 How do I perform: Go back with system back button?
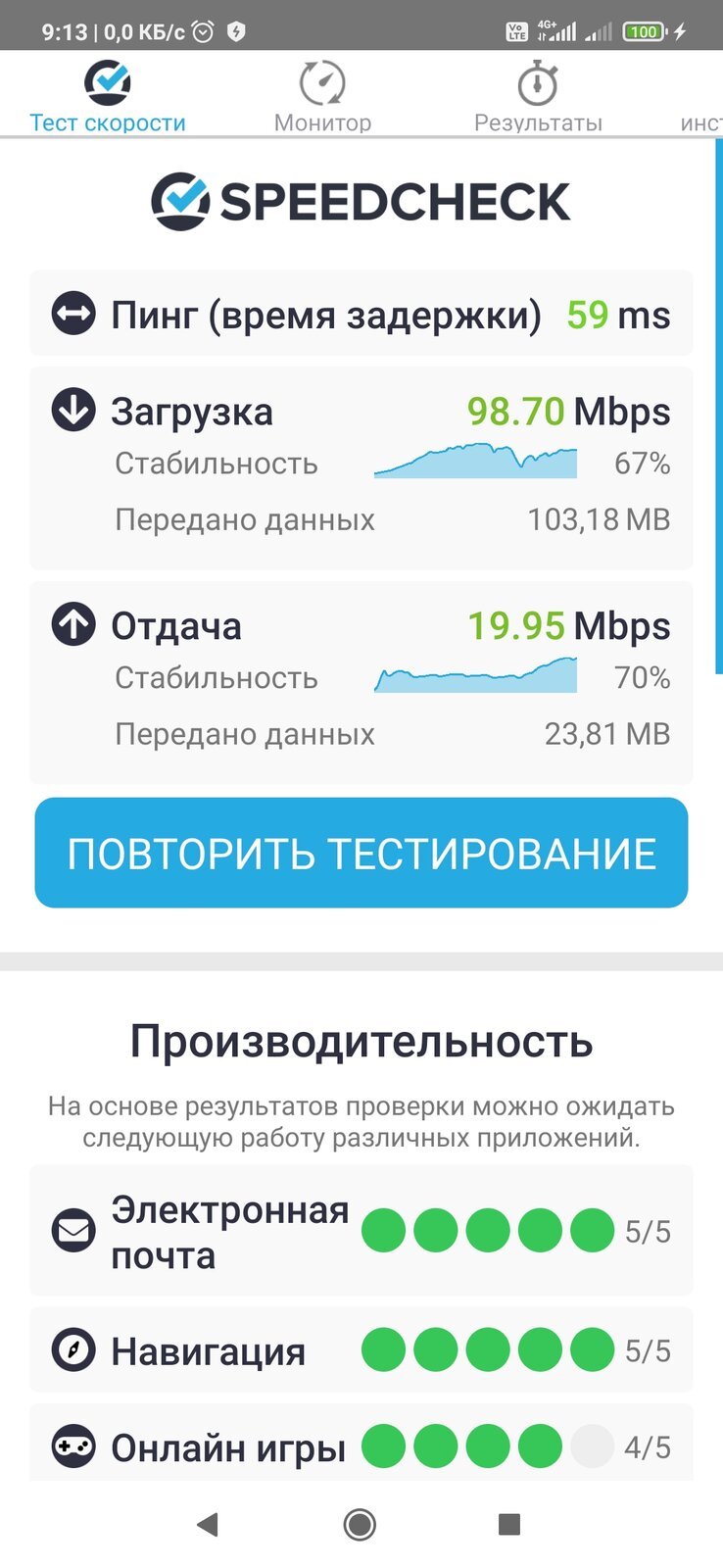pos(207,1524)
